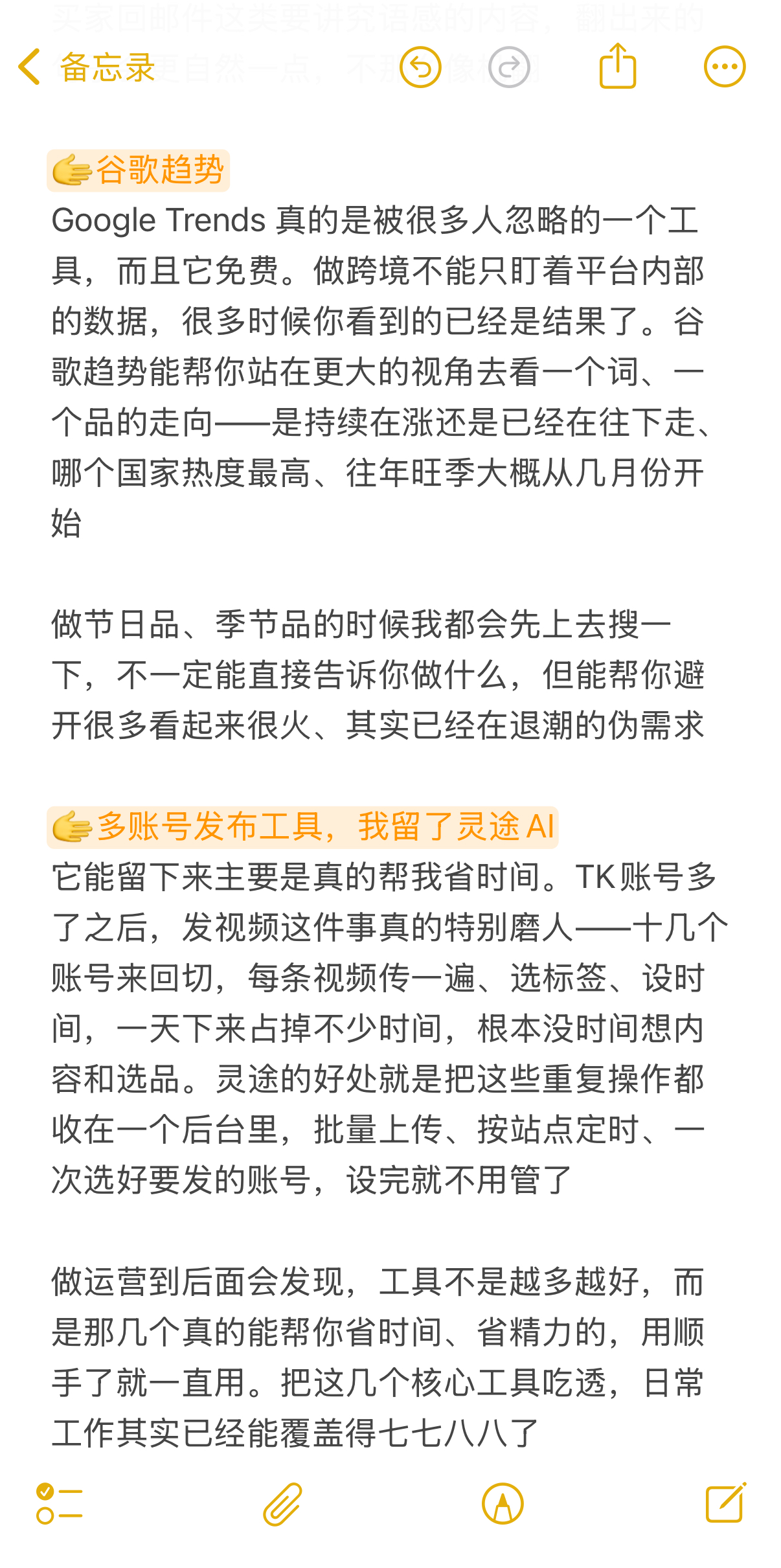Open the more options menu

725,67
